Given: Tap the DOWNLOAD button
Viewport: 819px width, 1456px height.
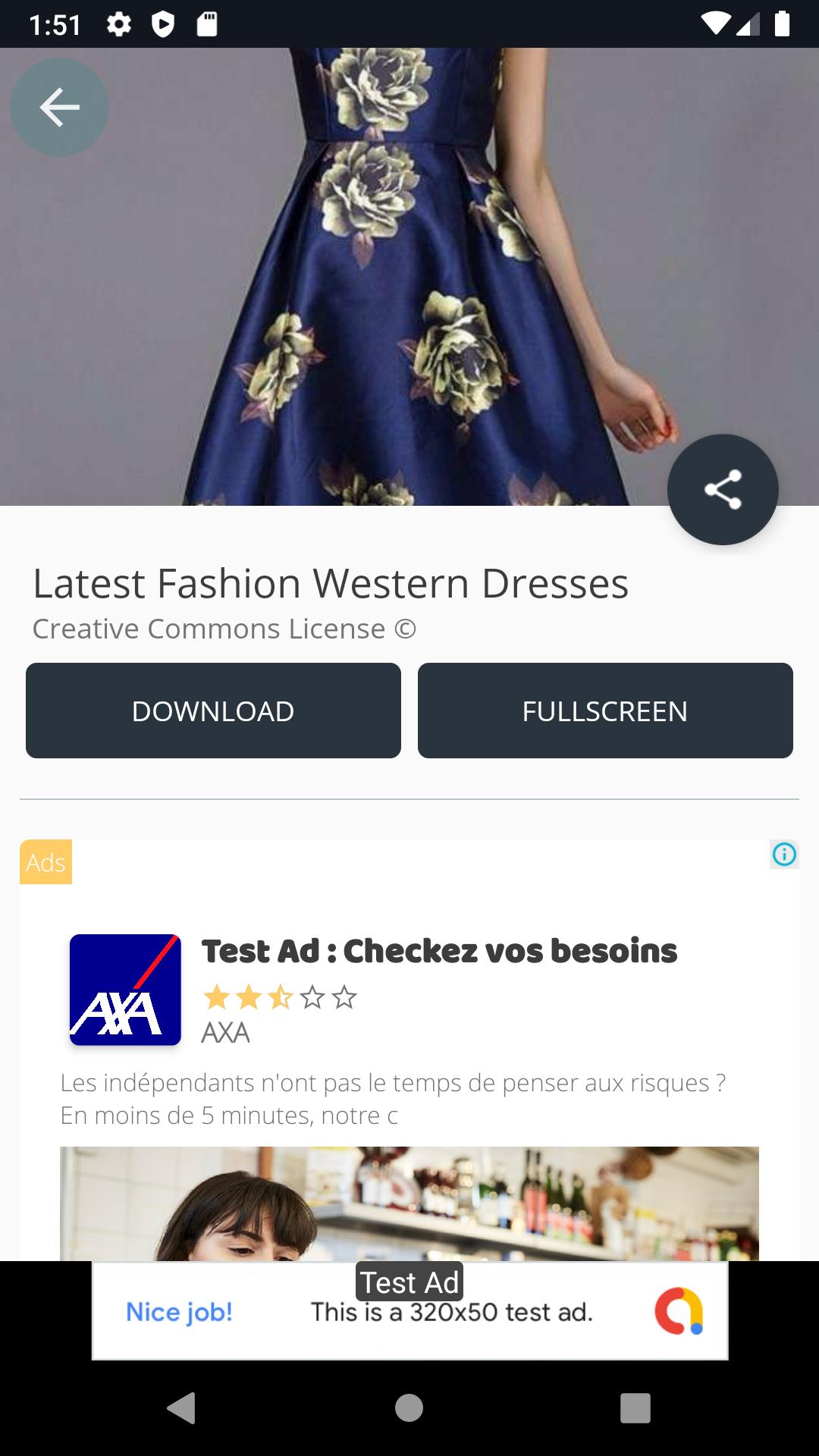Looking at the screenshot, I should pos(213,710).
